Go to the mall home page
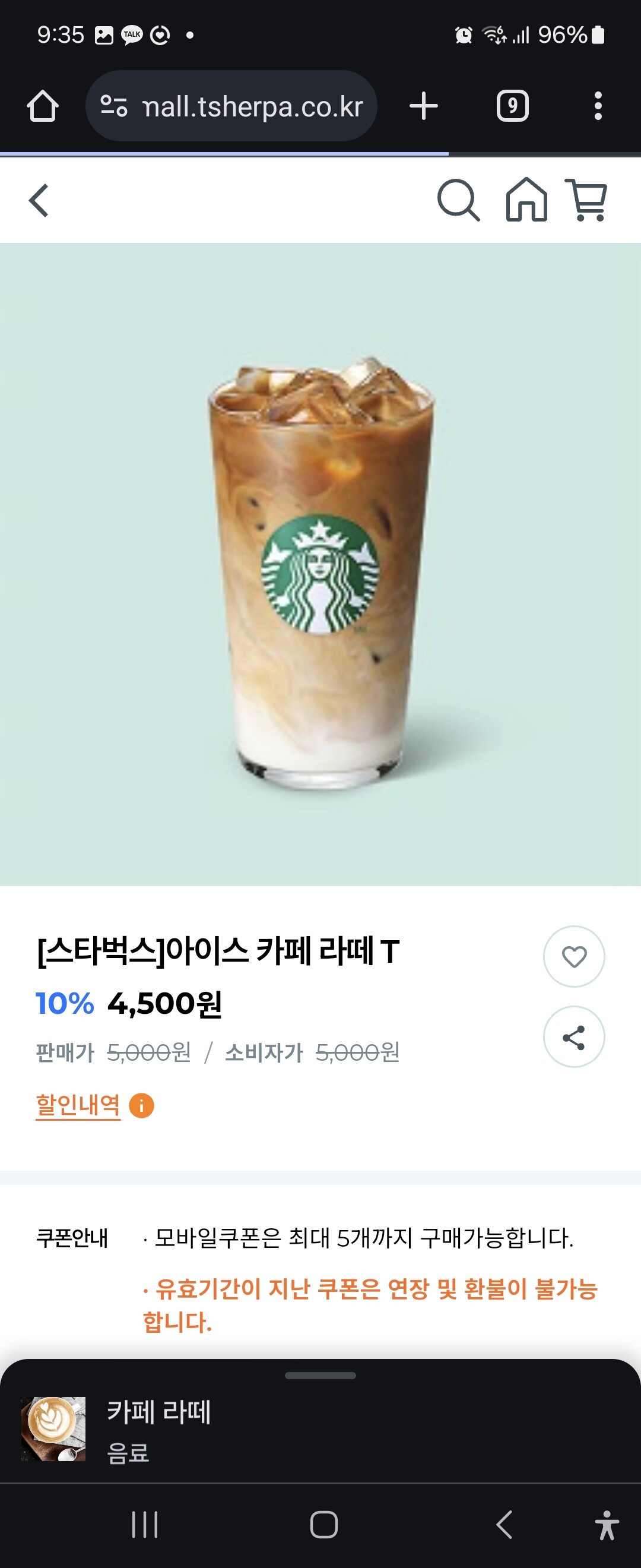Image resolution: width=641 pixels, height=1568 pixels. (x=526, y=200)
